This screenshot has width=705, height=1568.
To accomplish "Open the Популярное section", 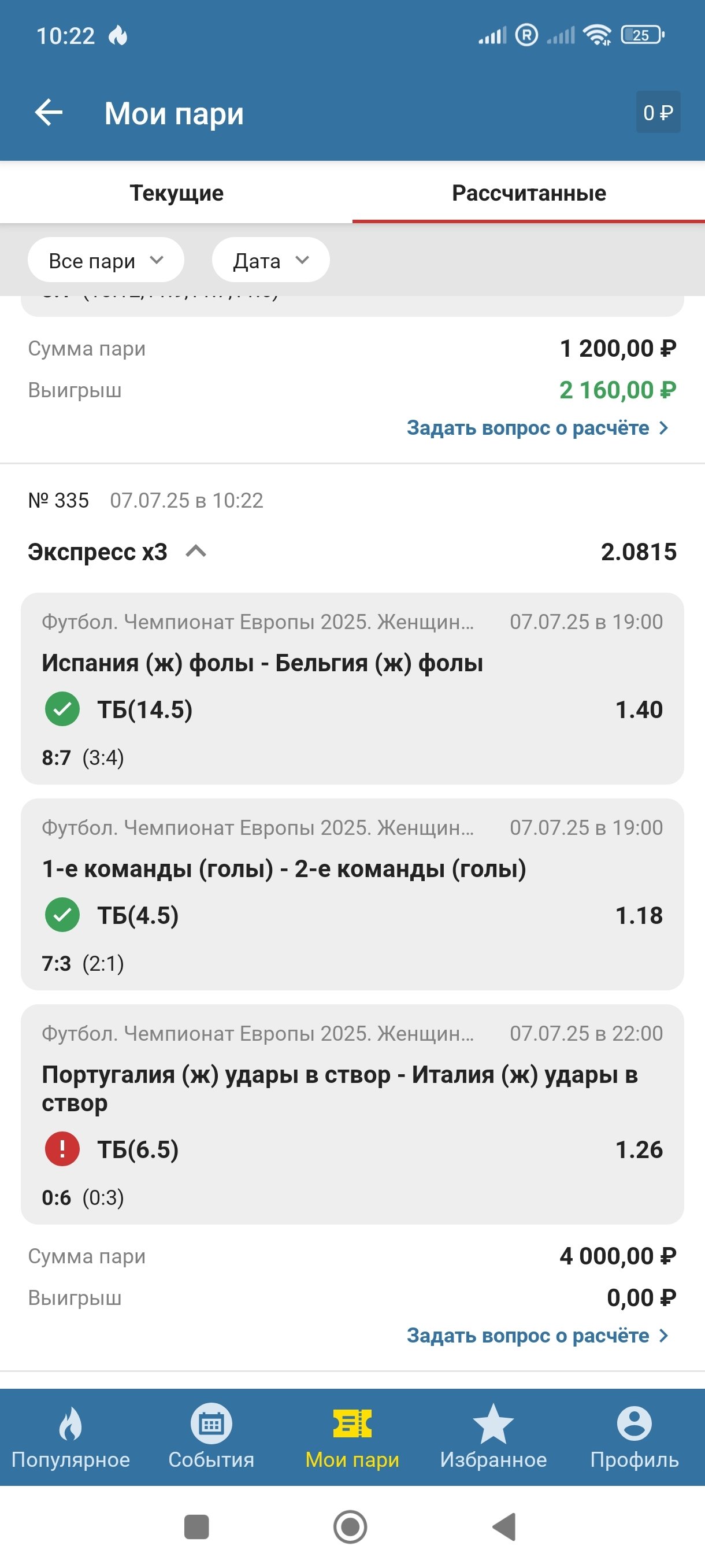I will [x=70, y=1438].
